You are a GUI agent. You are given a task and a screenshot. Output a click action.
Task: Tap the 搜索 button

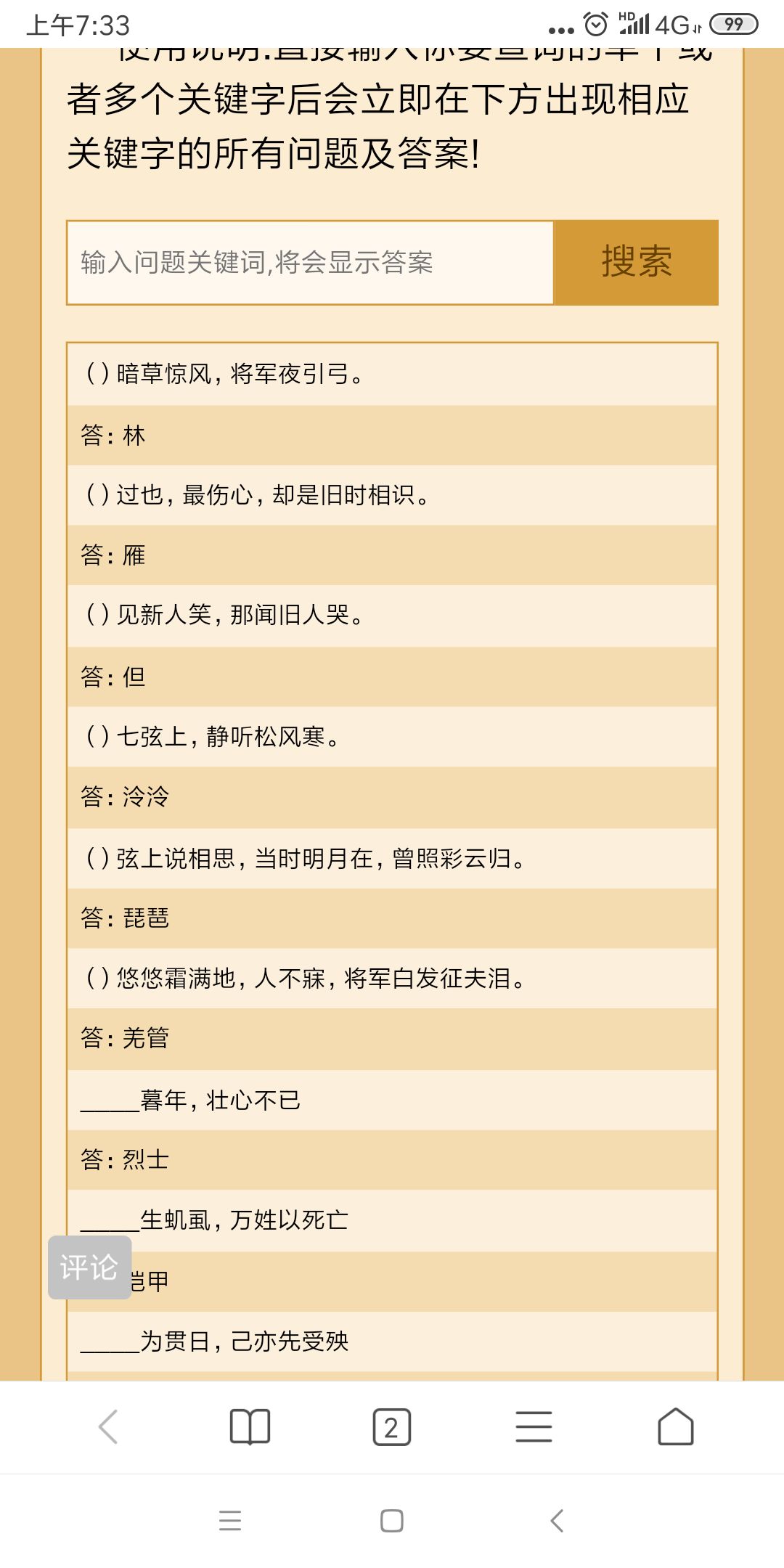tap(636, 263)
